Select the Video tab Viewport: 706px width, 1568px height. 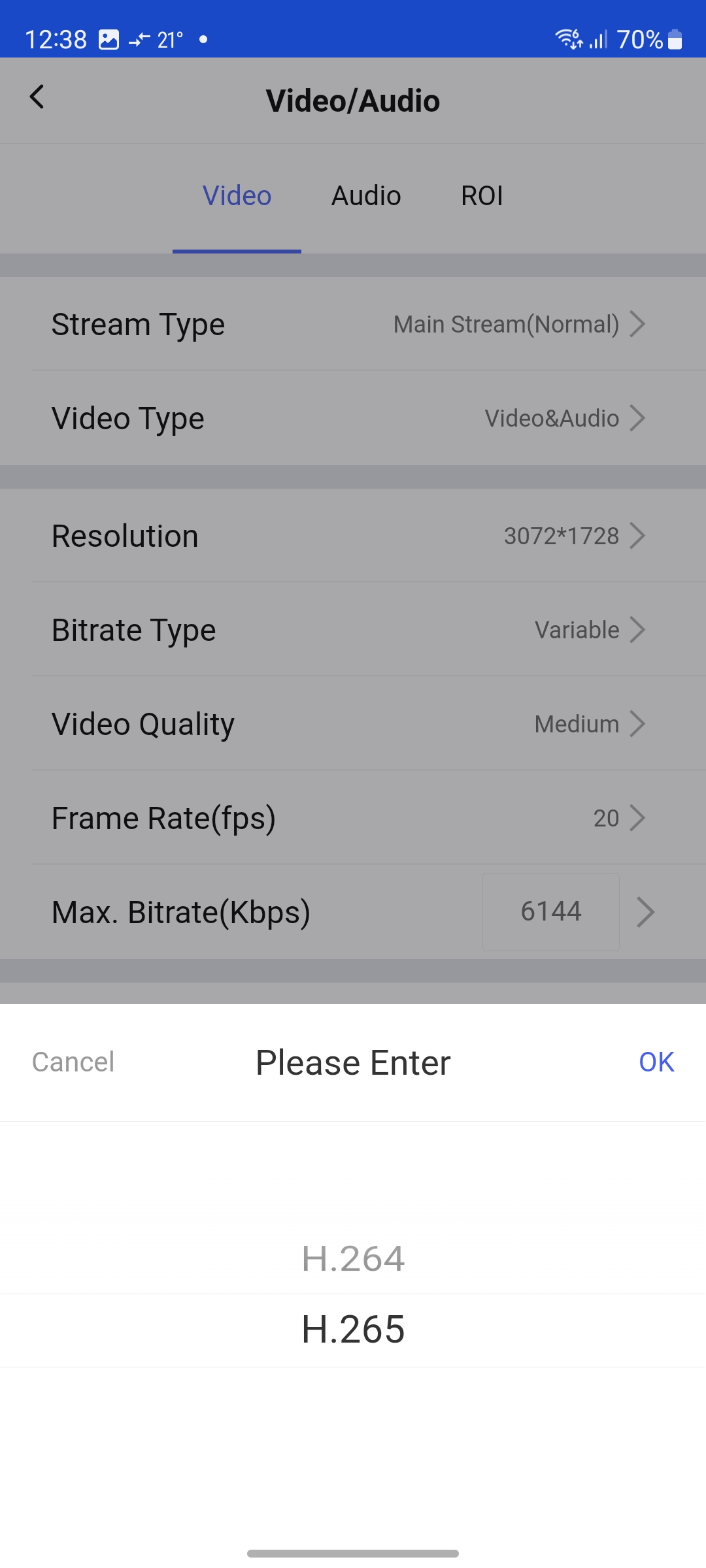click(237, 196)
